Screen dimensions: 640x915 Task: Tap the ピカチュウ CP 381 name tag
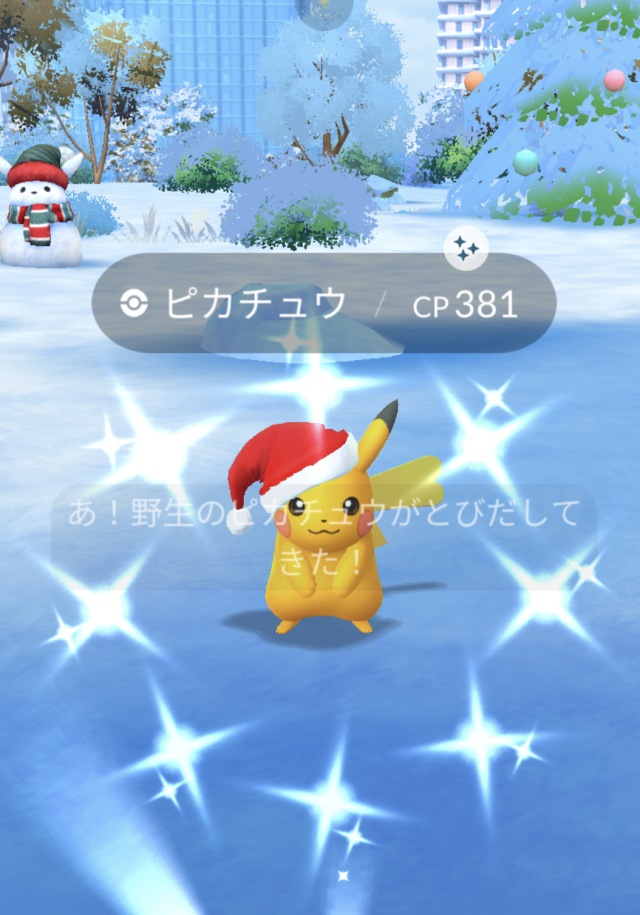click(x=322, y=303)
